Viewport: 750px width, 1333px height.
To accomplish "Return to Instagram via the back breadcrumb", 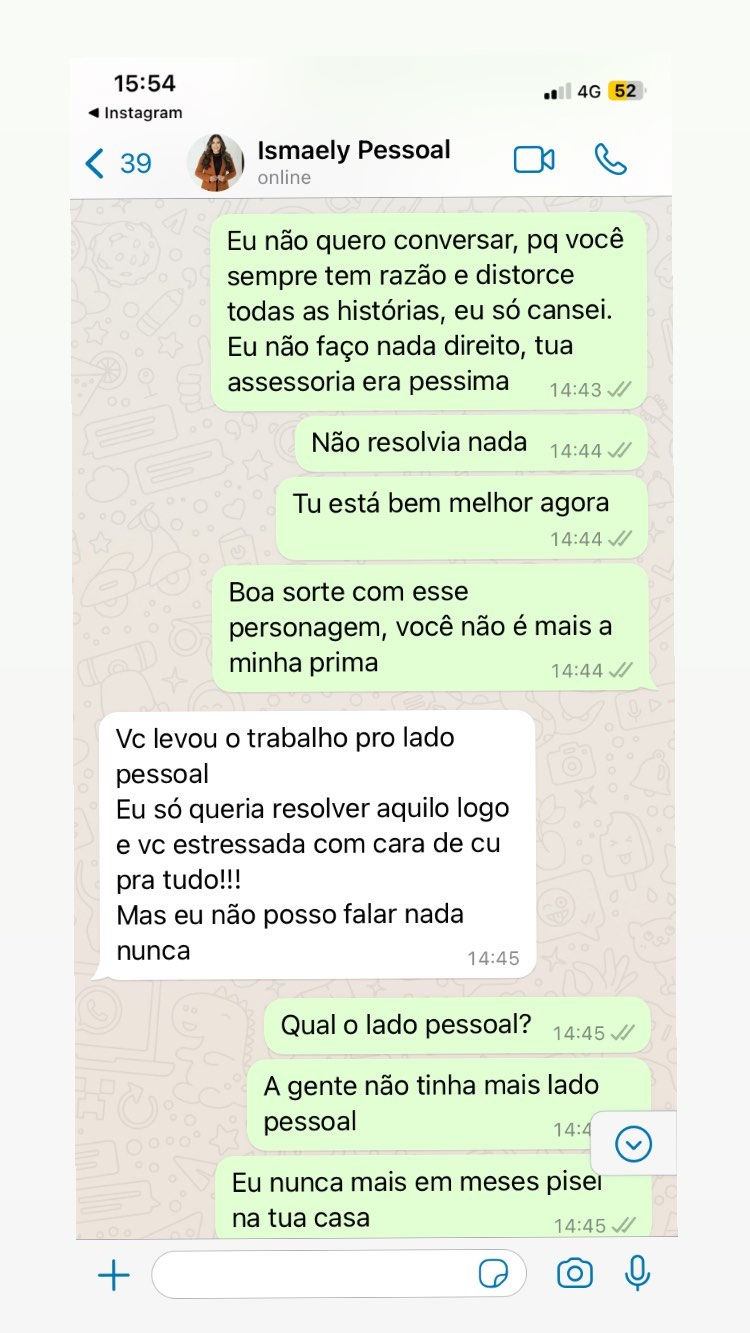I will (135, 113).
